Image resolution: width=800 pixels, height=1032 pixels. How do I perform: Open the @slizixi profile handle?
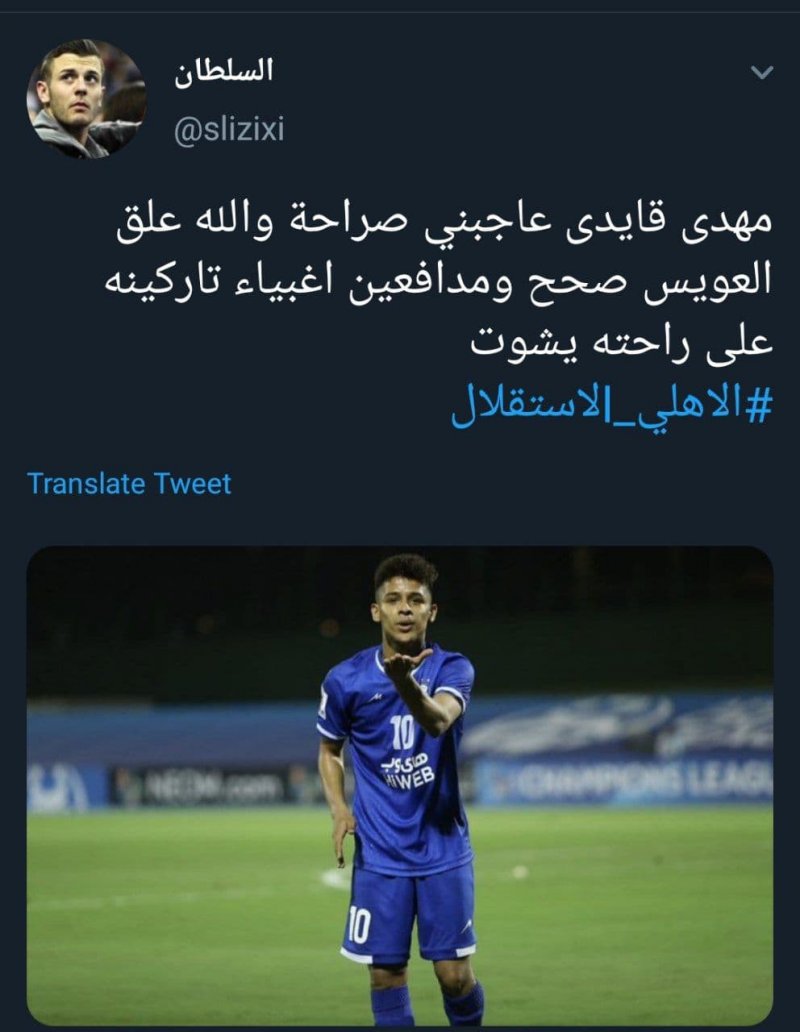pyautogui.click(x=229, y=131)
